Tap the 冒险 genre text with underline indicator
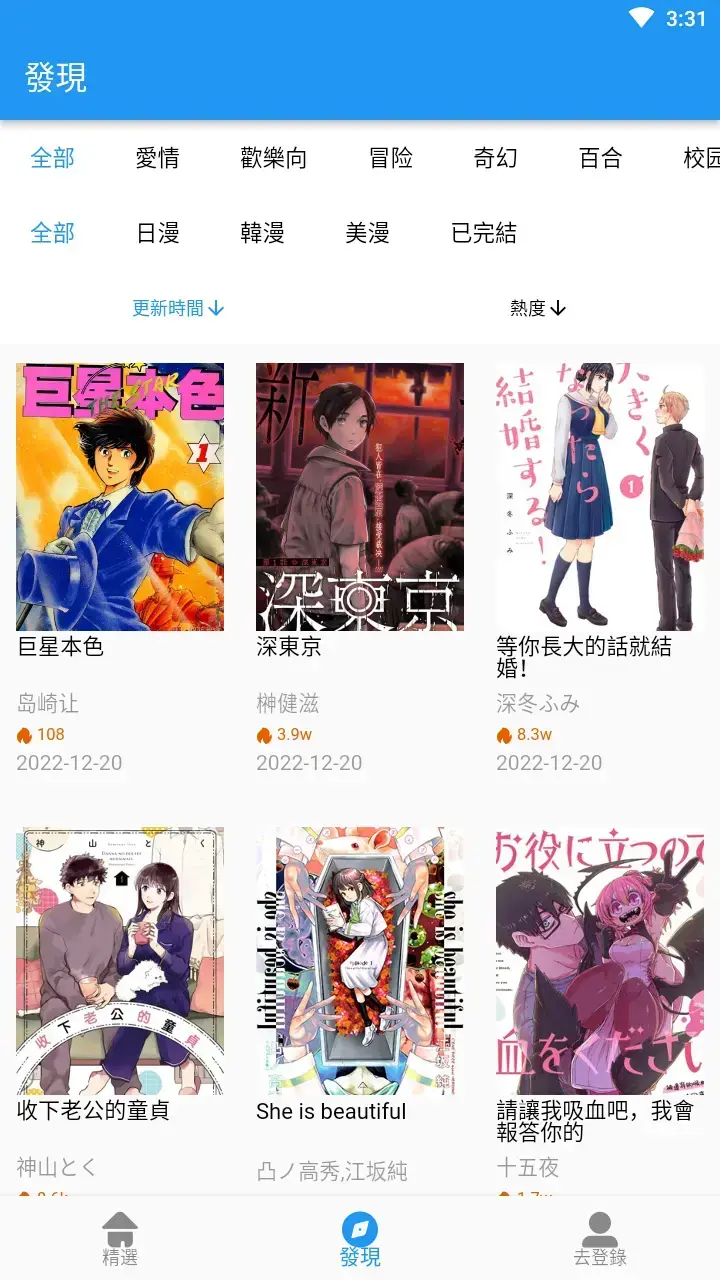Screen dimensions: 720x1280 391,158
